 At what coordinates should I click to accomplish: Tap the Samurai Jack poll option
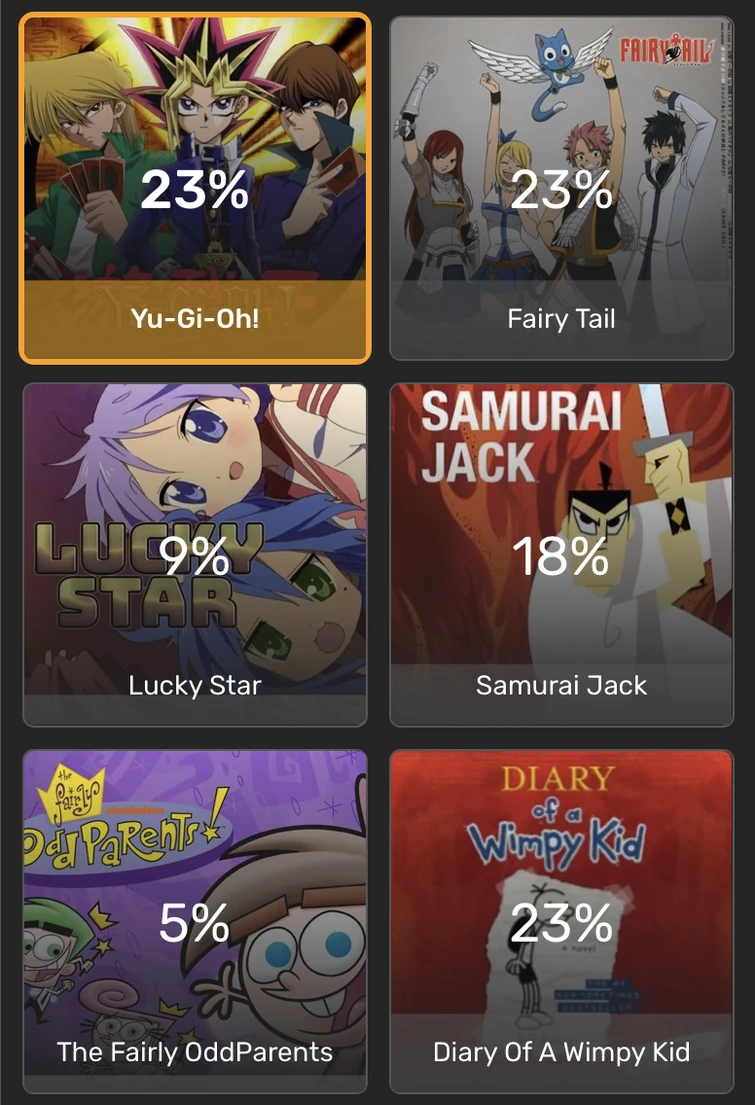pyautogui.click(x=561, y=555)
